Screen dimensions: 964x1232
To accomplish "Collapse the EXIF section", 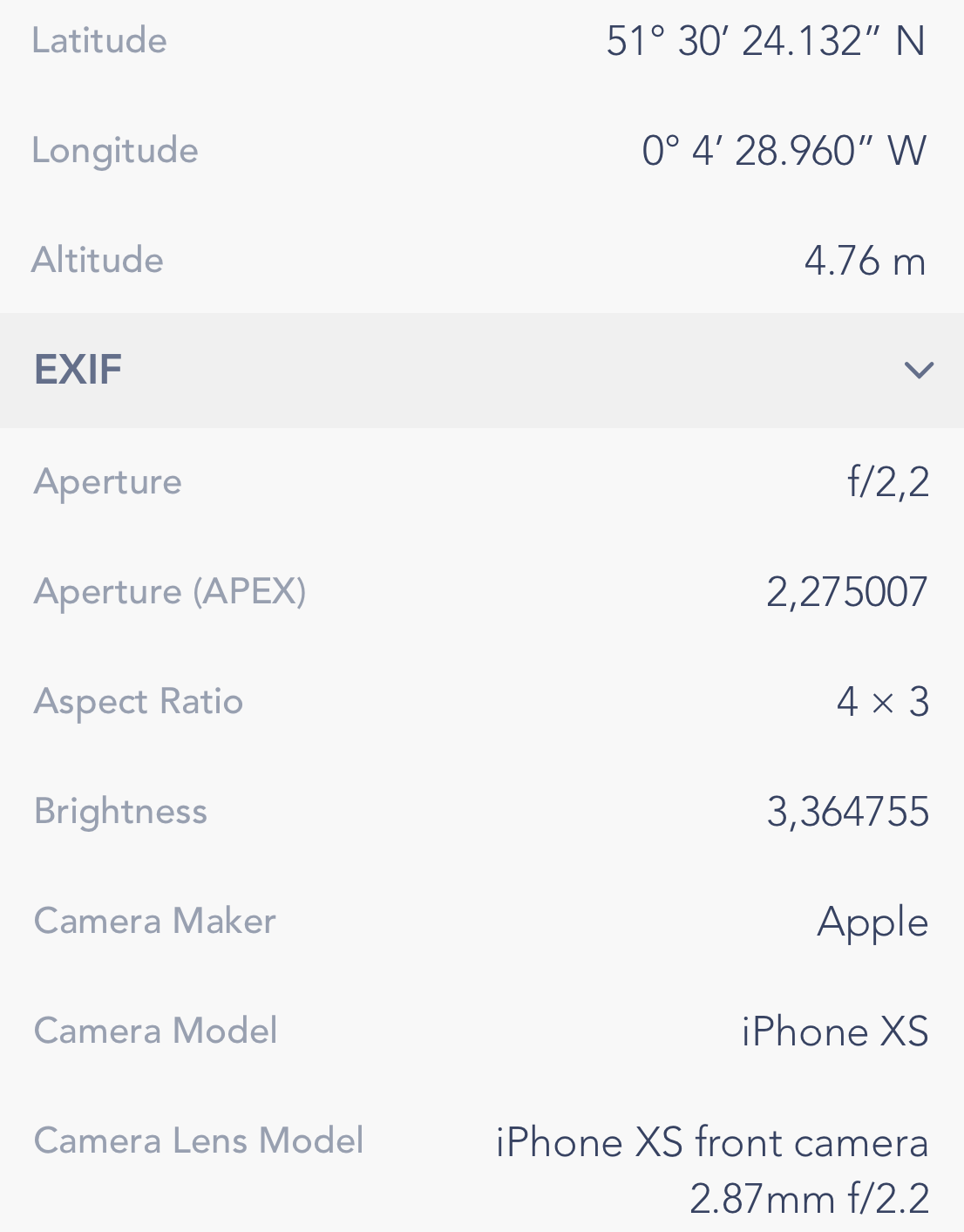I will [x=918, y=371].
